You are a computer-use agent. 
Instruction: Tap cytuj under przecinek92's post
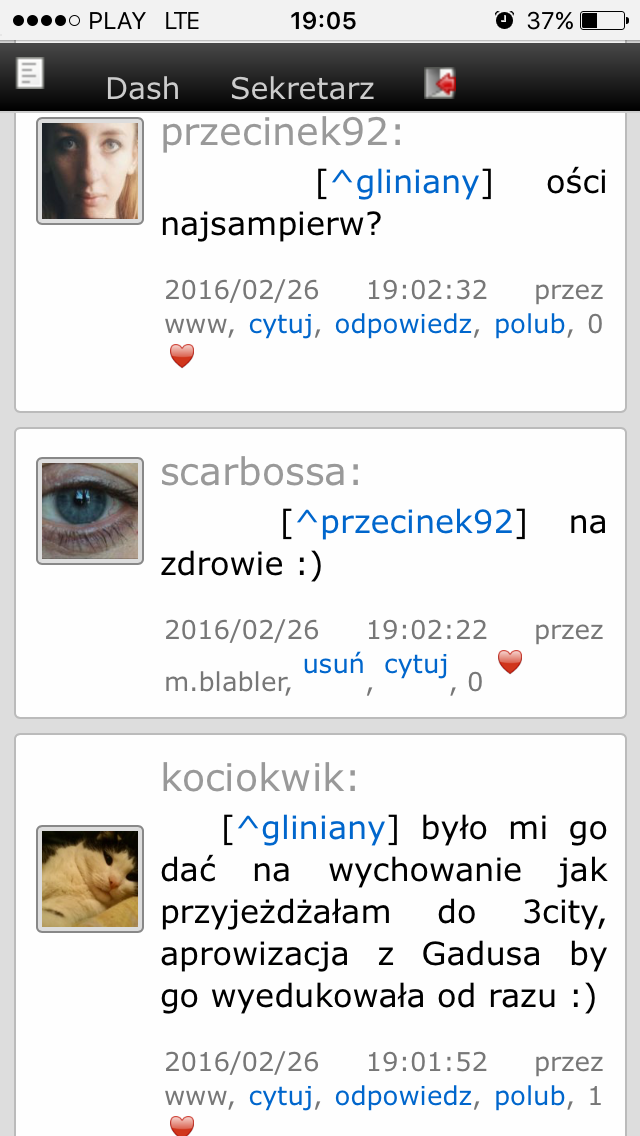pyautogui.click(x=280, y=325)
